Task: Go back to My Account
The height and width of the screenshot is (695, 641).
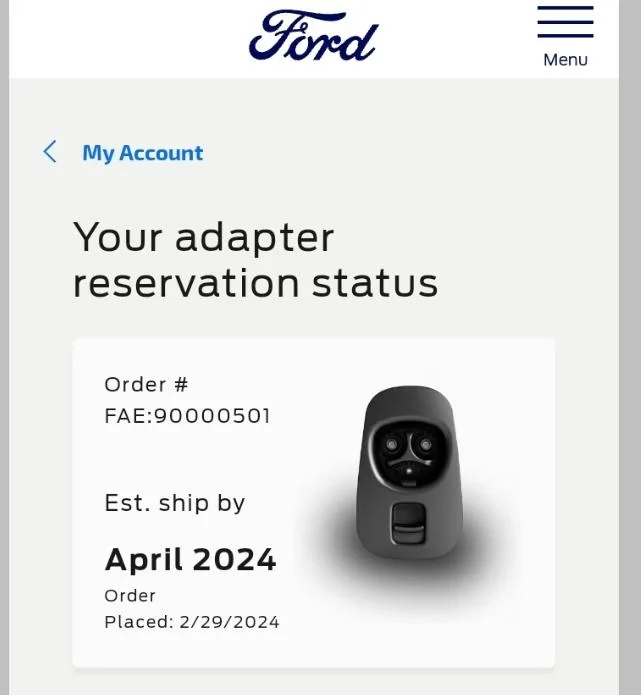Action: 141,153
